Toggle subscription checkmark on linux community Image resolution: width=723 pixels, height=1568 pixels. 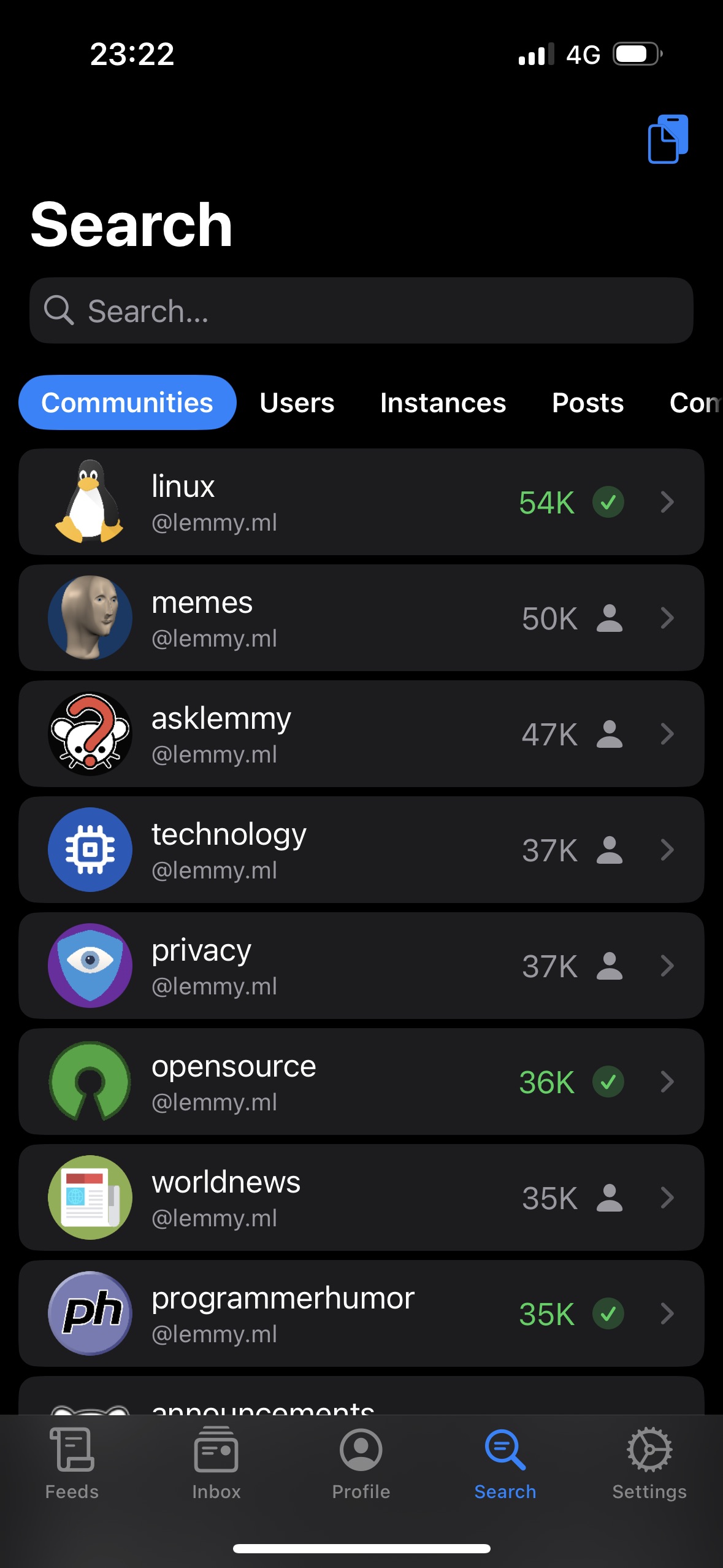608,502
